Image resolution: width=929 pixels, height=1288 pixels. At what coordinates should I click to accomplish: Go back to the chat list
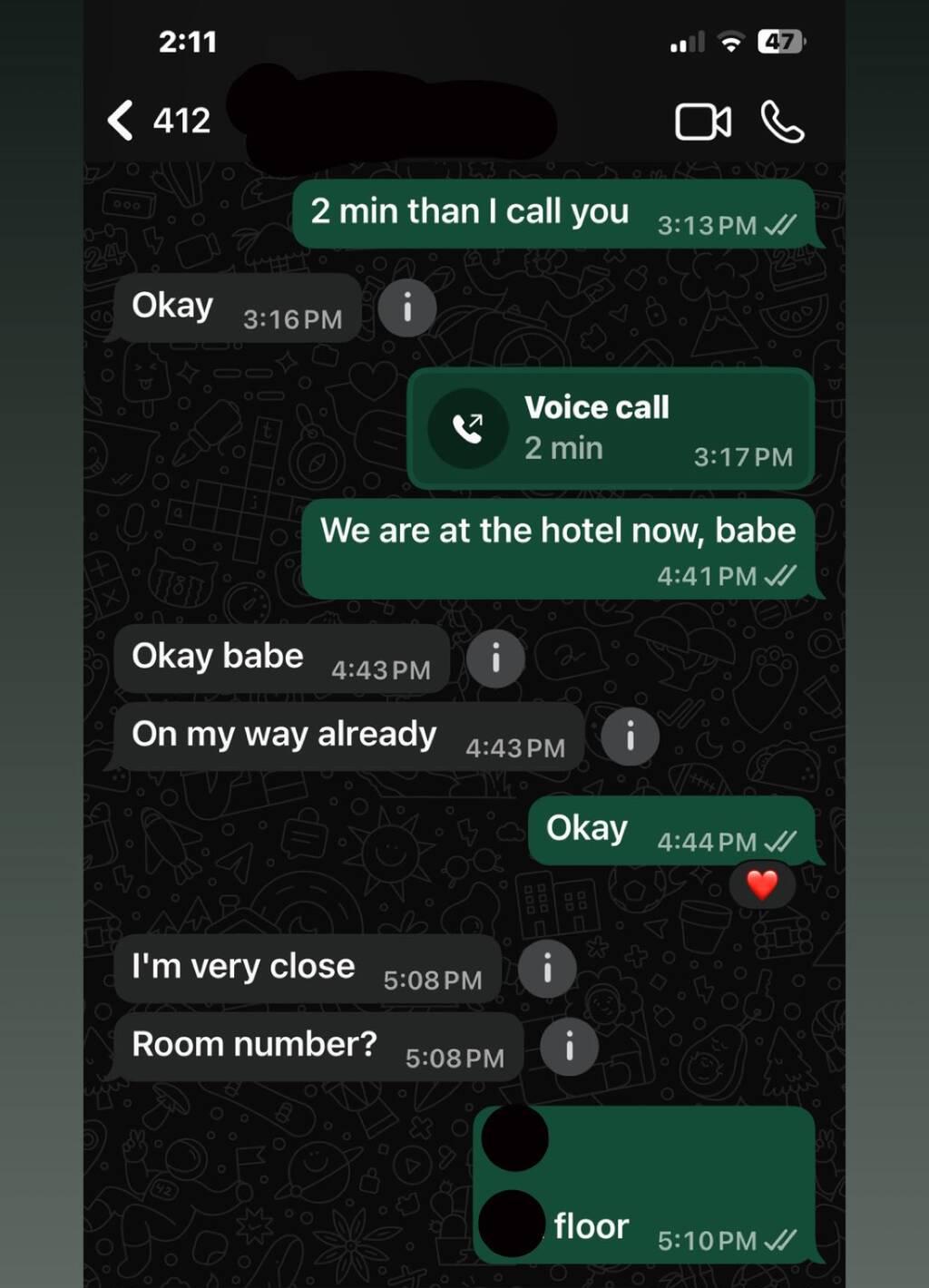tap(122, 120)
